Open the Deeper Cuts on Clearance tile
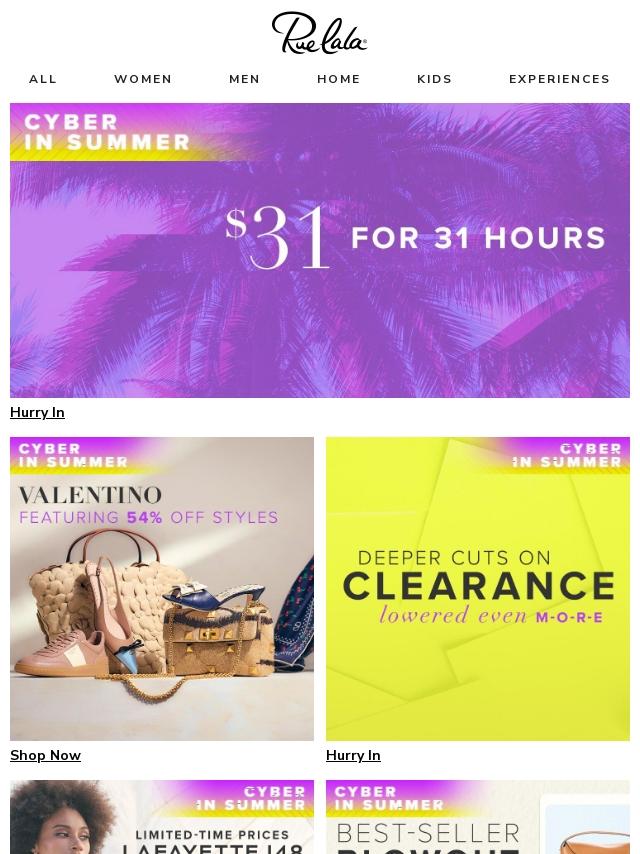Image resolution: width=640 pixels, height=854 pixels. click(x=478, y=588)
